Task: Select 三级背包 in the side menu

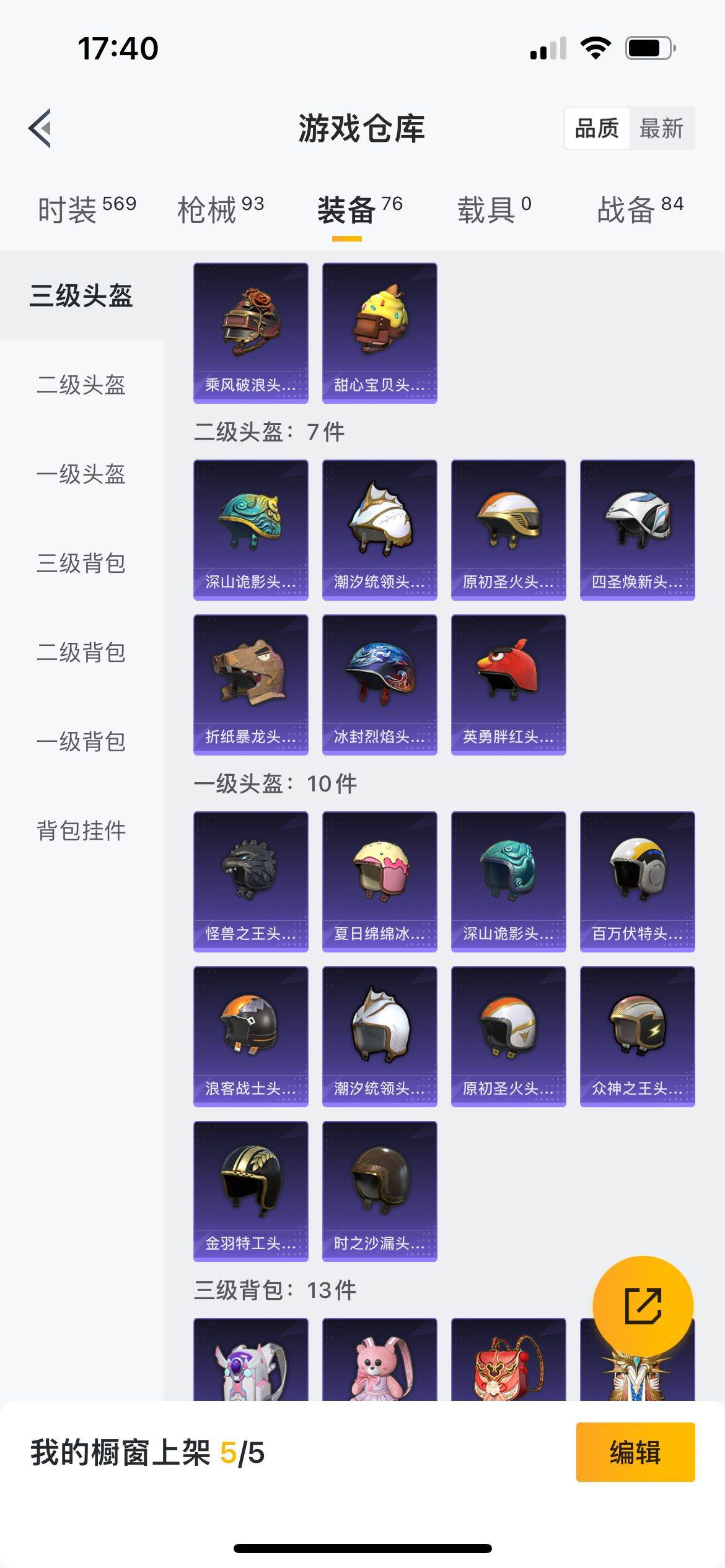Action: [x=81, y=563]
